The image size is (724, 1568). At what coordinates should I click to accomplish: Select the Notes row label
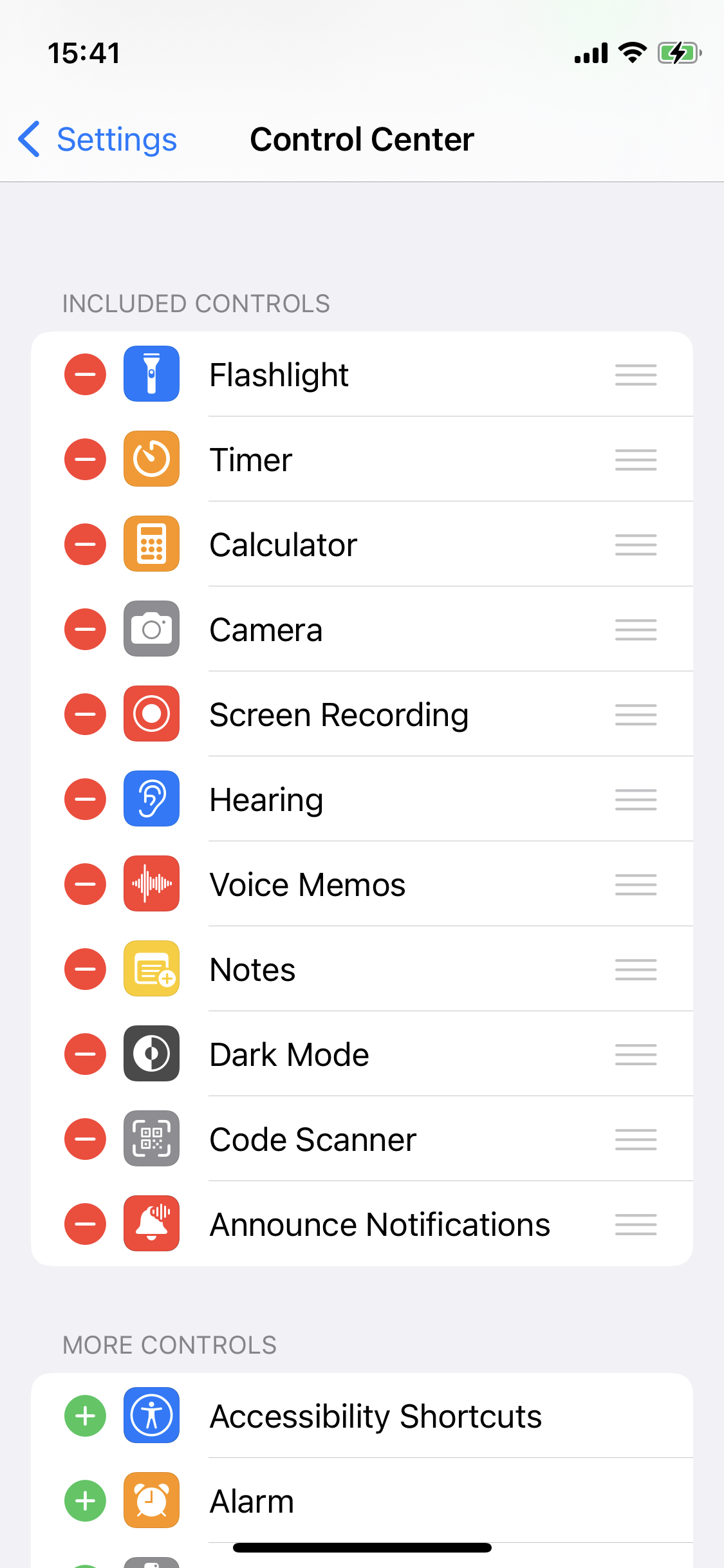coord(252,969)
